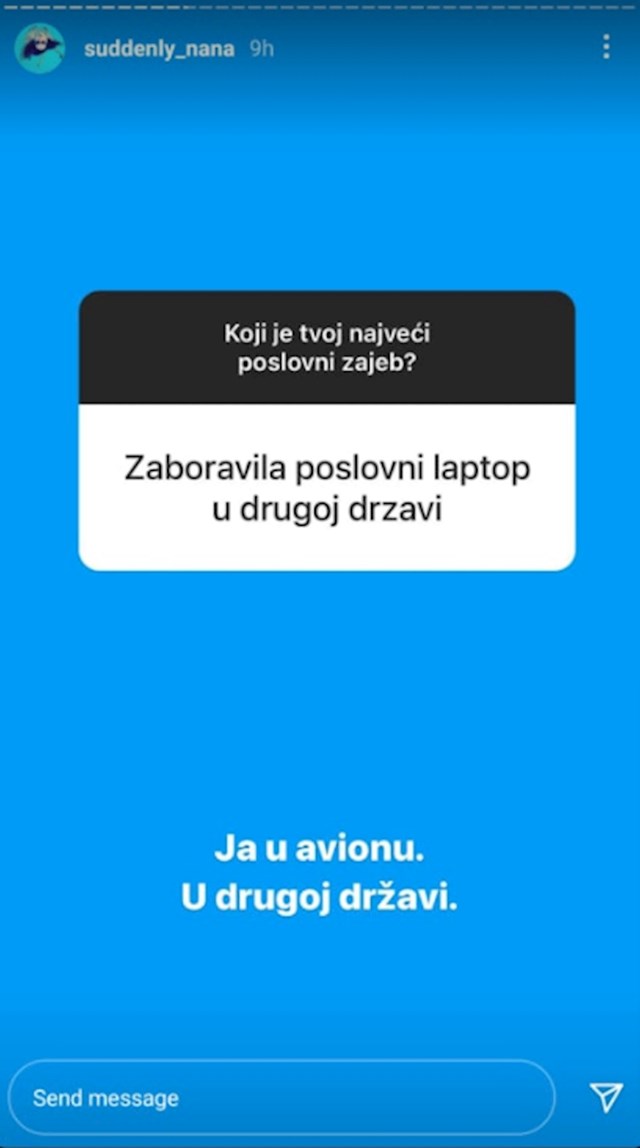Open suddenly_nana's profile picture

(x=40, y=48)
